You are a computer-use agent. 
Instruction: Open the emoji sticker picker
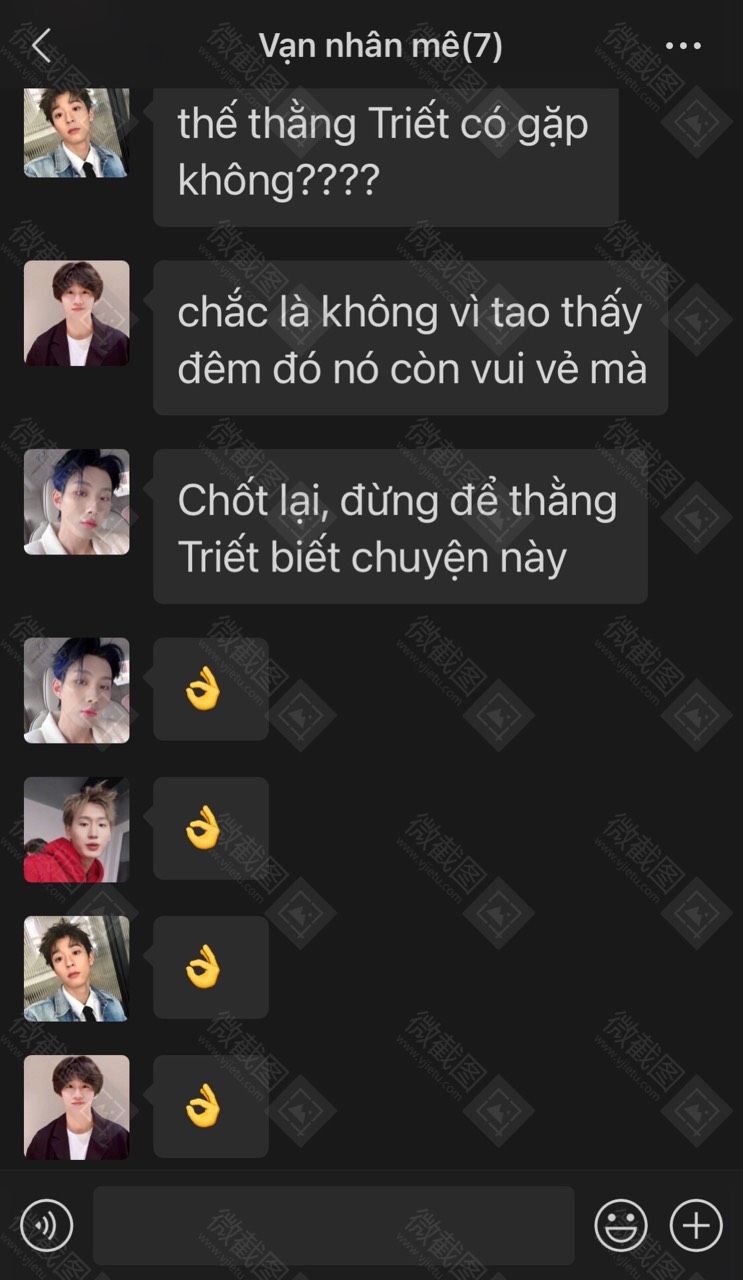coord(621,1226)
